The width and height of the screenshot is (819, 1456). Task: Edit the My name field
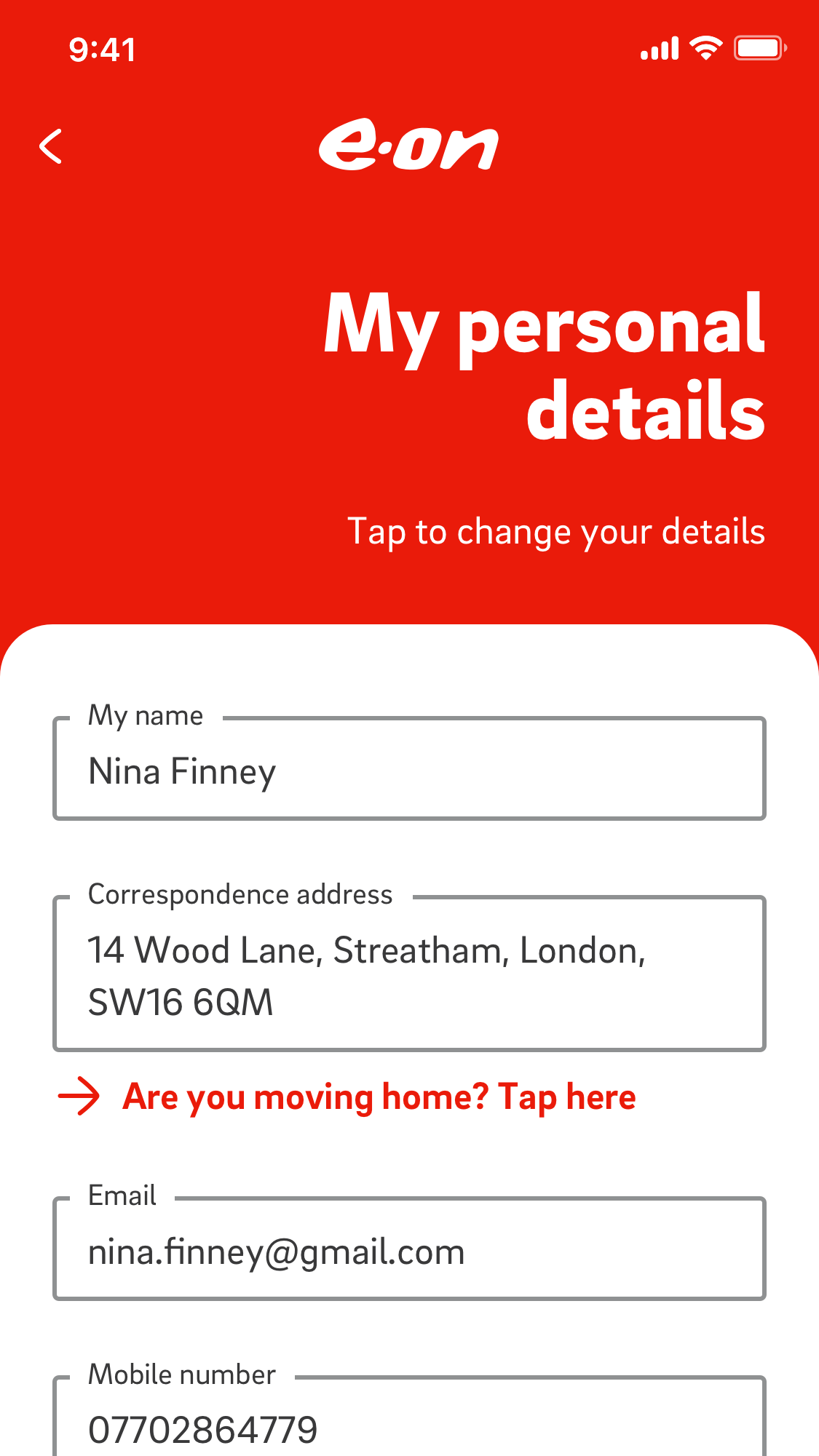point(408,771)
